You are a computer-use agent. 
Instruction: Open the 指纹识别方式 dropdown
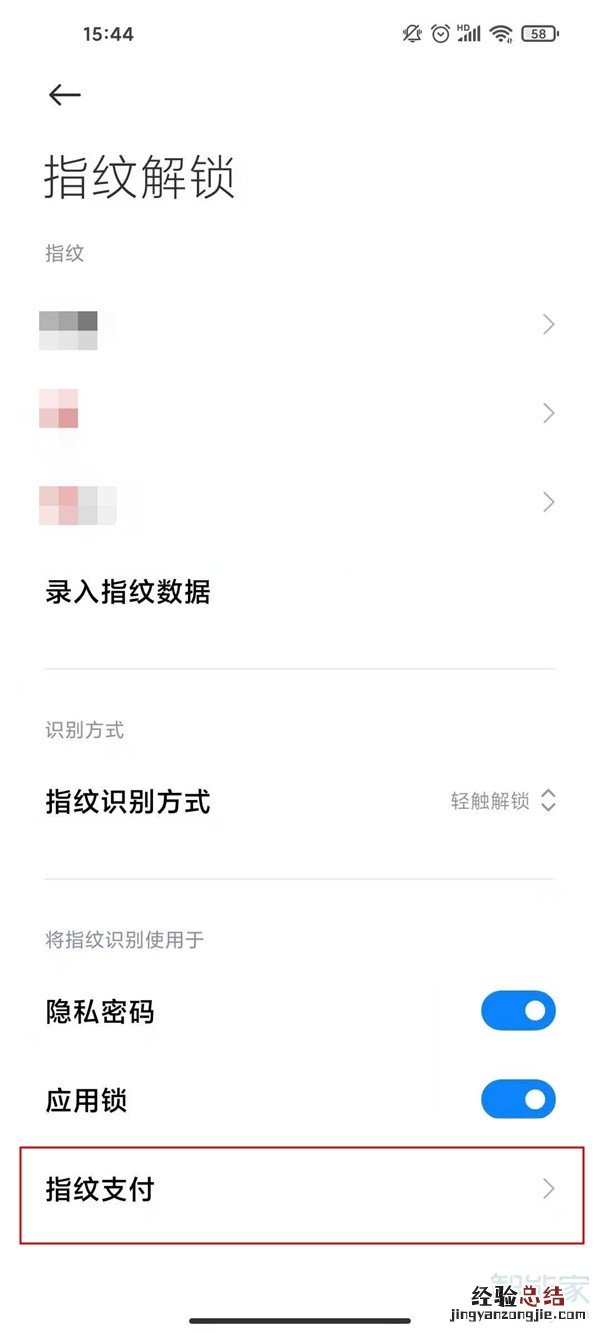point(502,801)
